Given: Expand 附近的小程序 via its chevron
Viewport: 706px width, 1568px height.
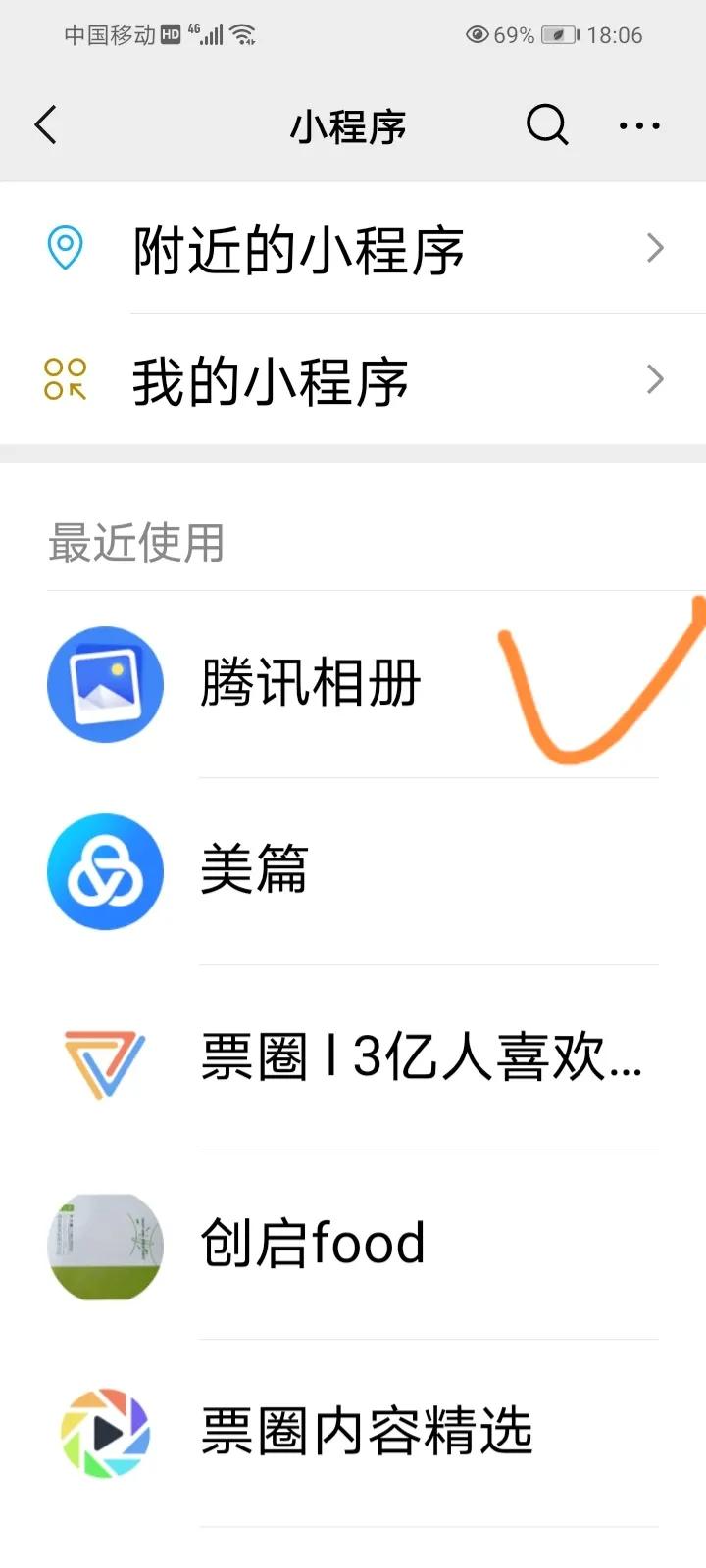Looking at the screenshot, I should pyautogui.click(x=655, y=248).
